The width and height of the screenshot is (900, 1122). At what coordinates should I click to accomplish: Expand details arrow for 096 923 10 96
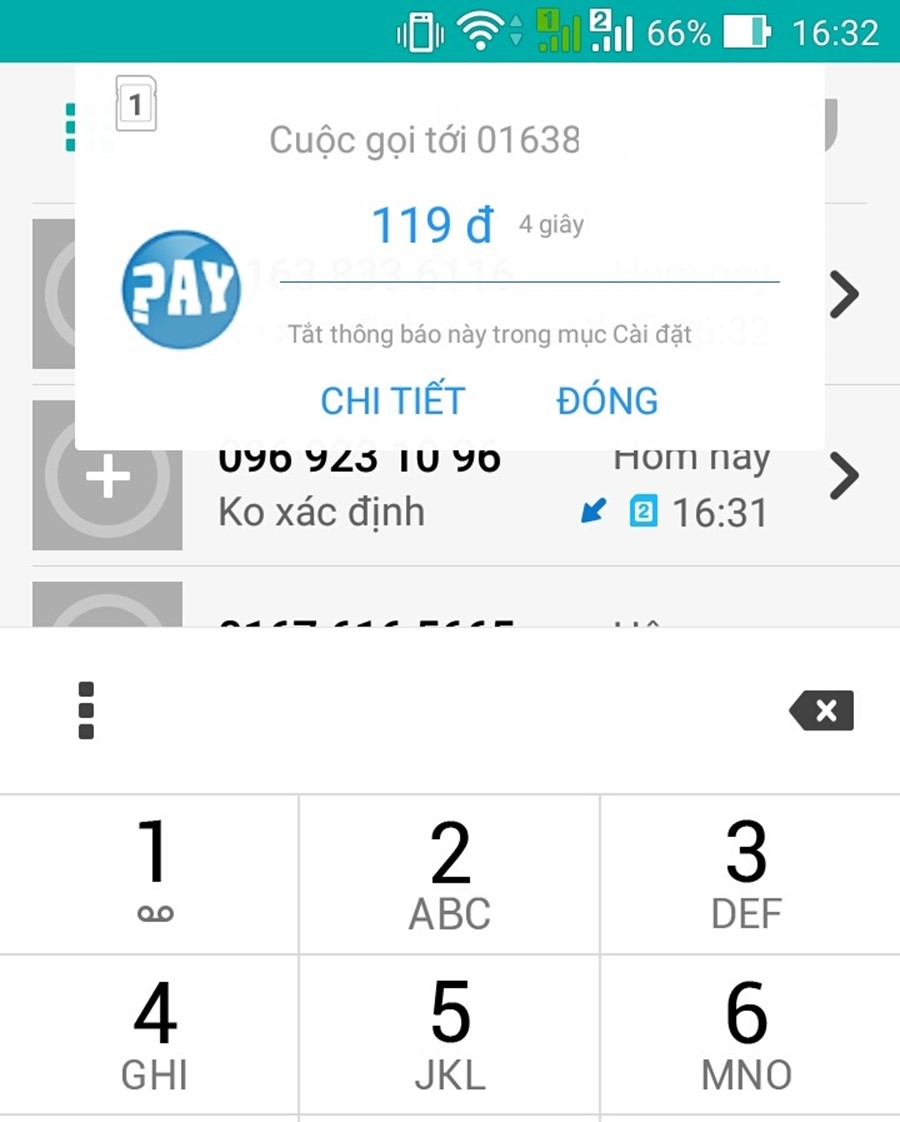click(x=844, y=476)
